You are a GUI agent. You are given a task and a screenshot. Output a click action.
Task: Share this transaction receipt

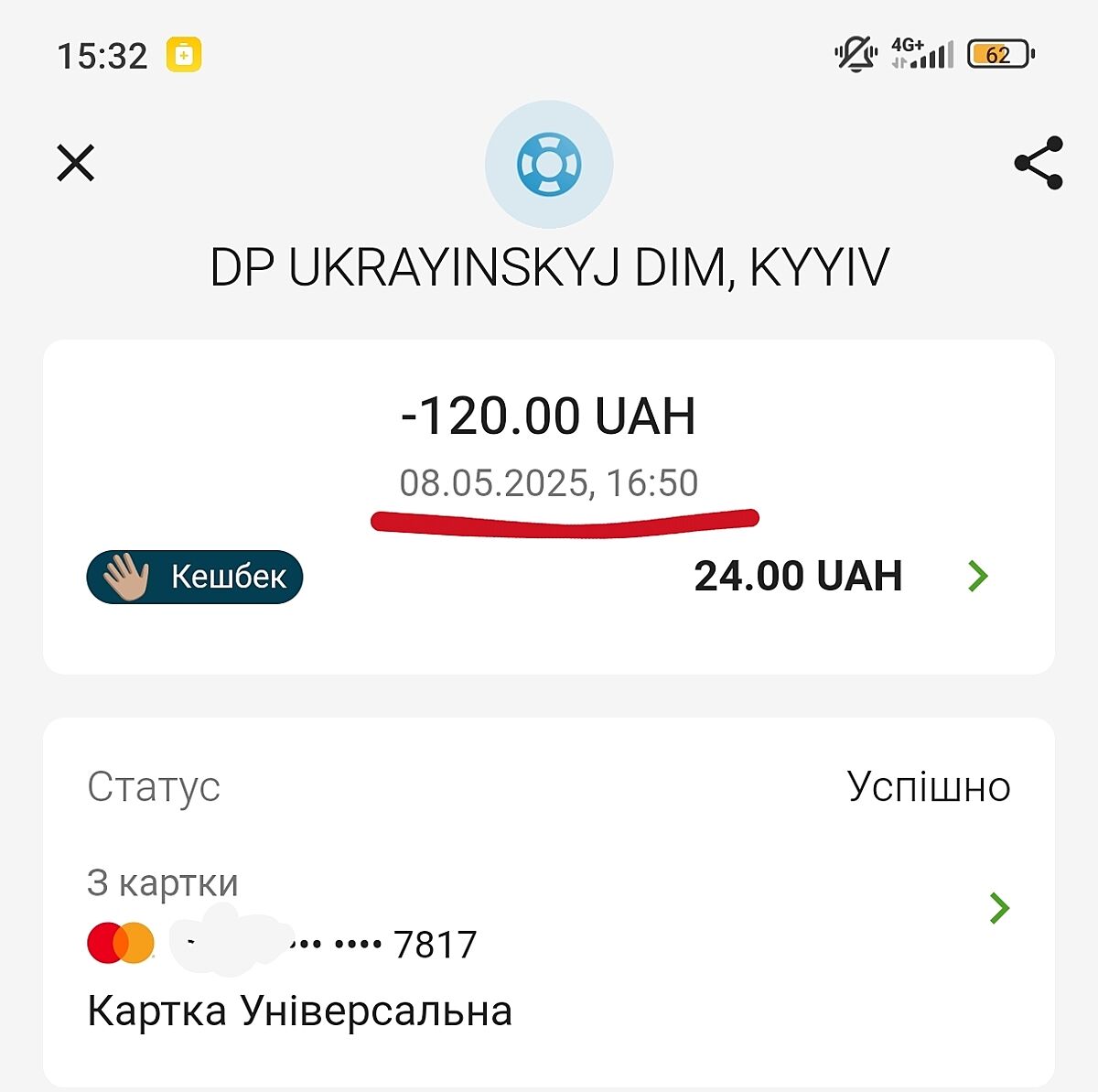pyautogui.click(x=1039, y=163)
